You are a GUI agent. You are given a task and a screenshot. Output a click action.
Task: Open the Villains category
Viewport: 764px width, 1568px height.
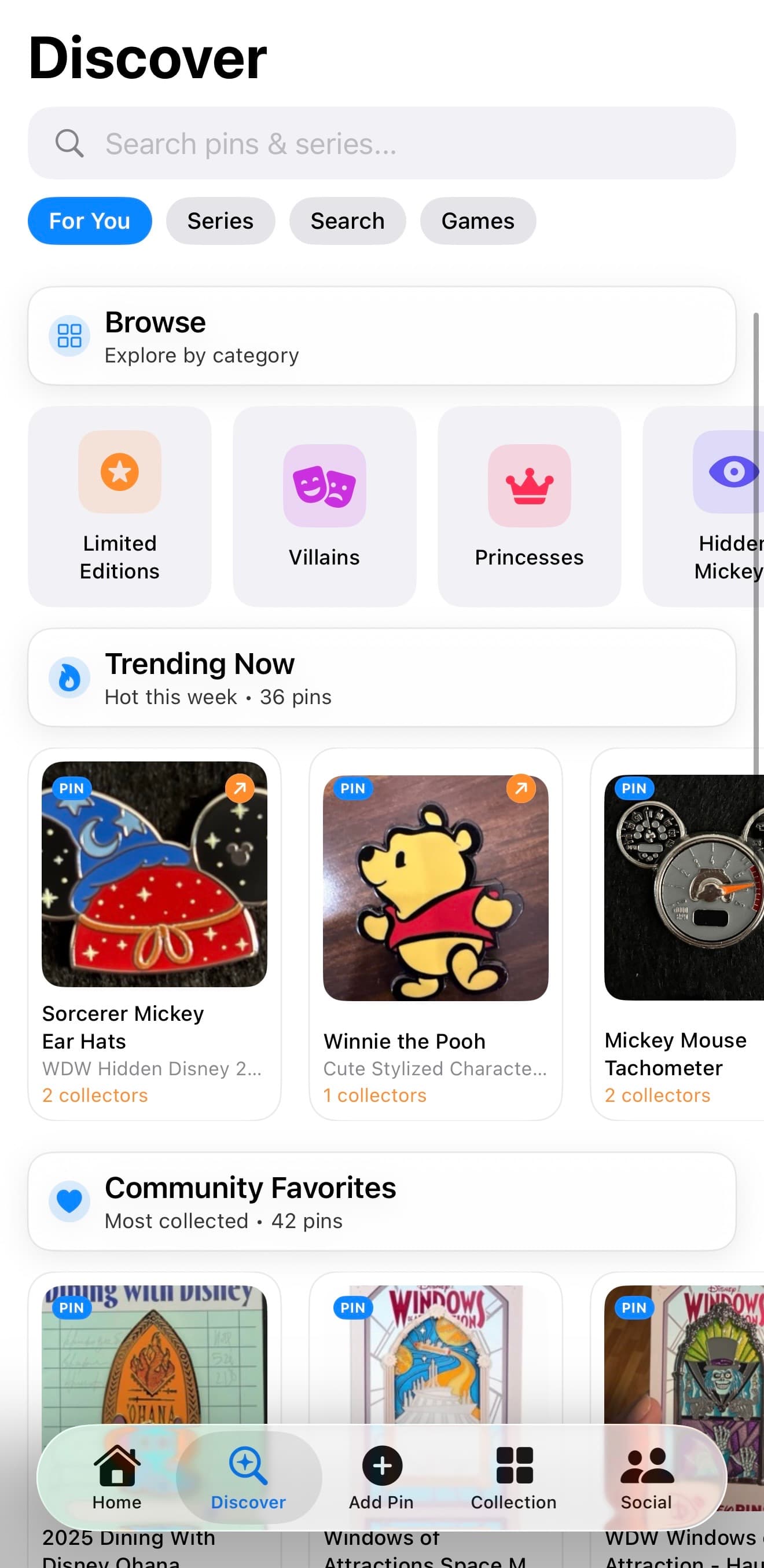tap(324, 507)
